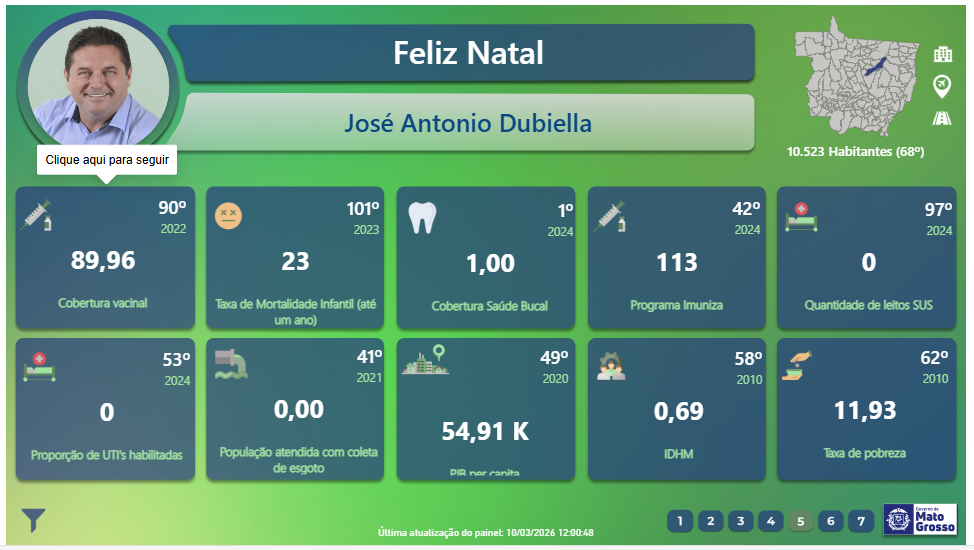Go to dashboard page 7
This screenshot has width=974, height=550.
861,521
